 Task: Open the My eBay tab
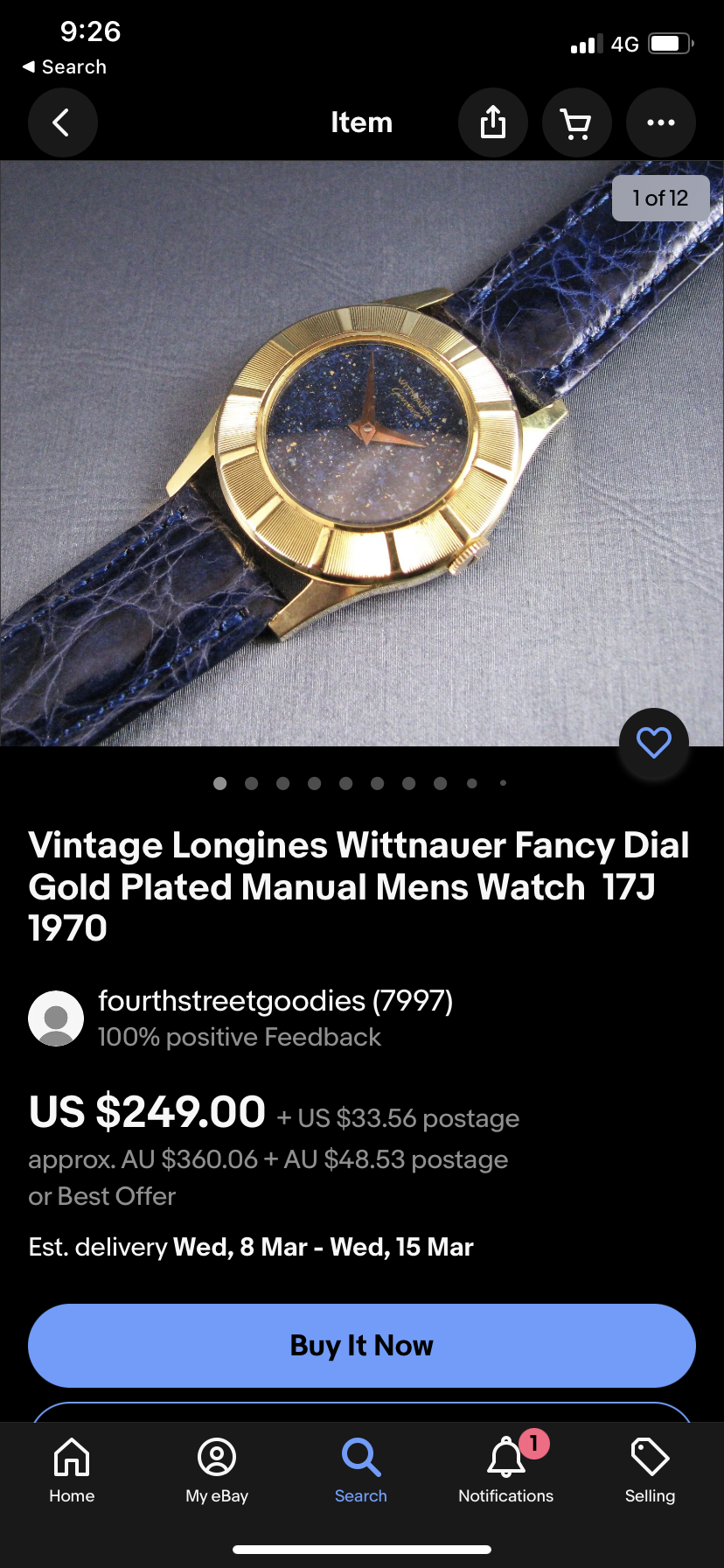pos(217,1471)
